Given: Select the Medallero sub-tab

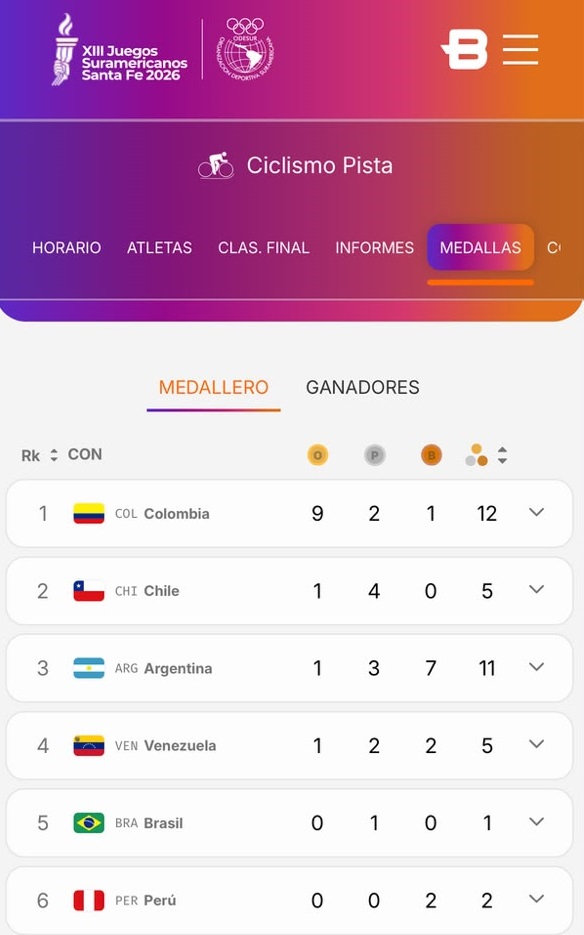Looking at the screenshot, I should [x=214, y=388].
